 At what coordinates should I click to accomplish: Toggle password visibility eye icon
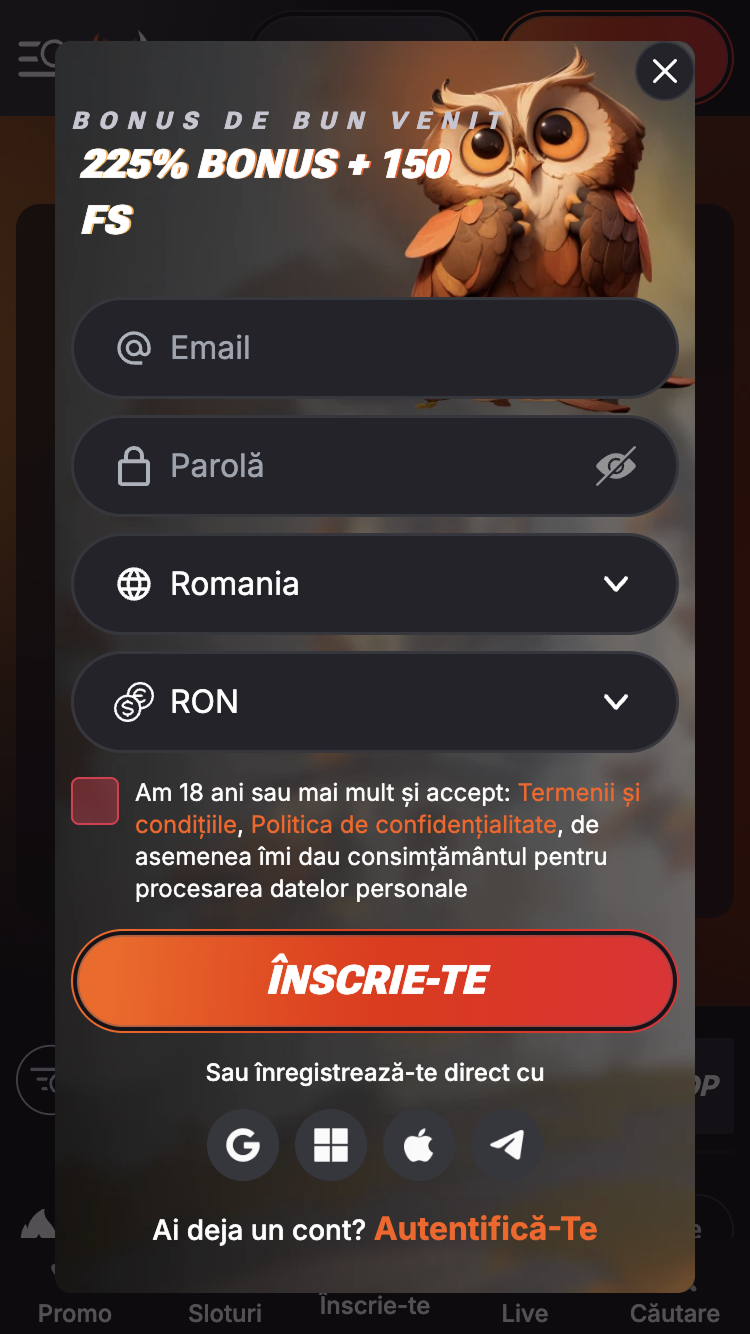coord(616,466)
